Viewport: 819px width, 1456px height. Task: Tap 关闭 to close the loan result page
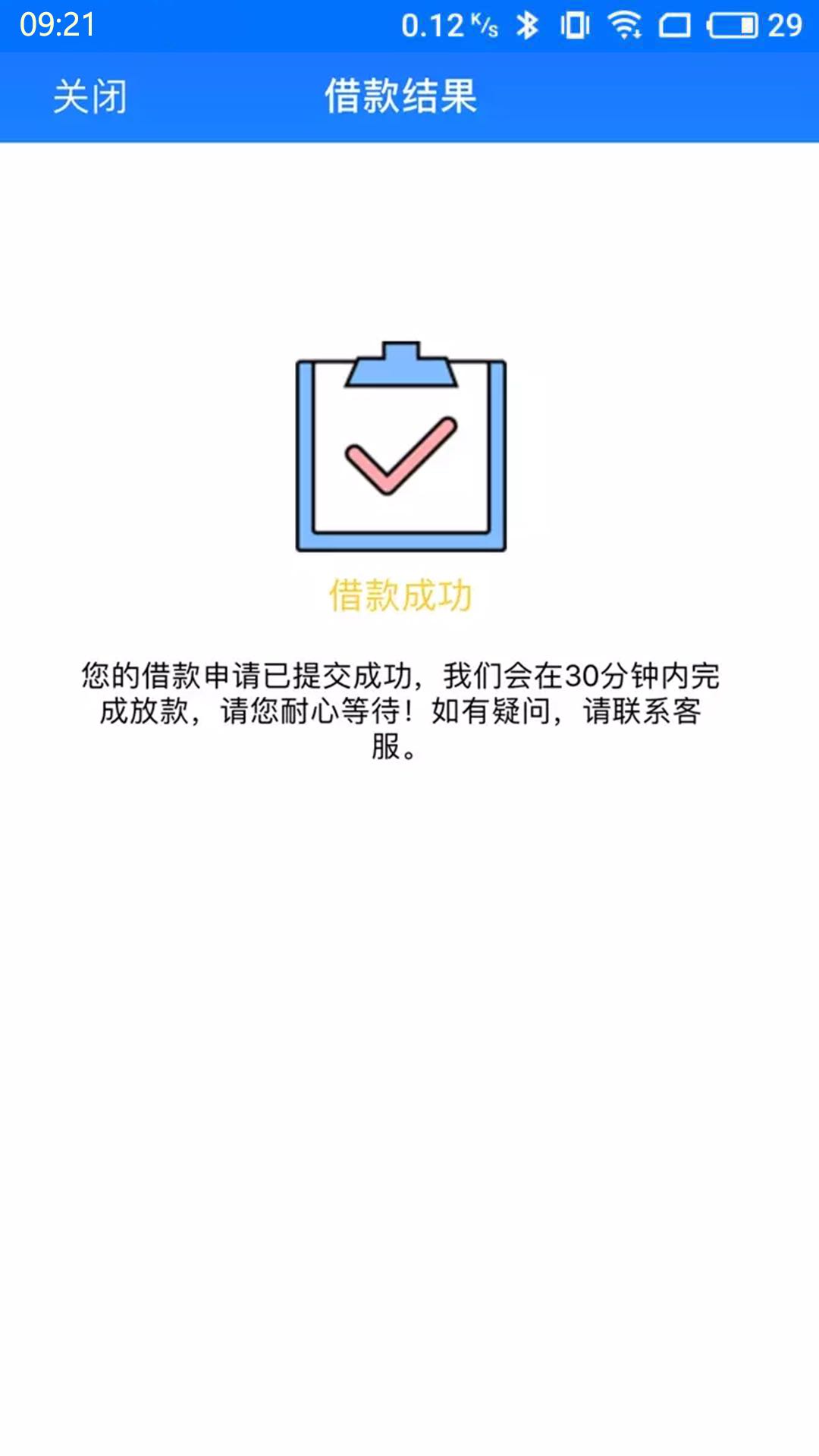[x=89, y=97]
